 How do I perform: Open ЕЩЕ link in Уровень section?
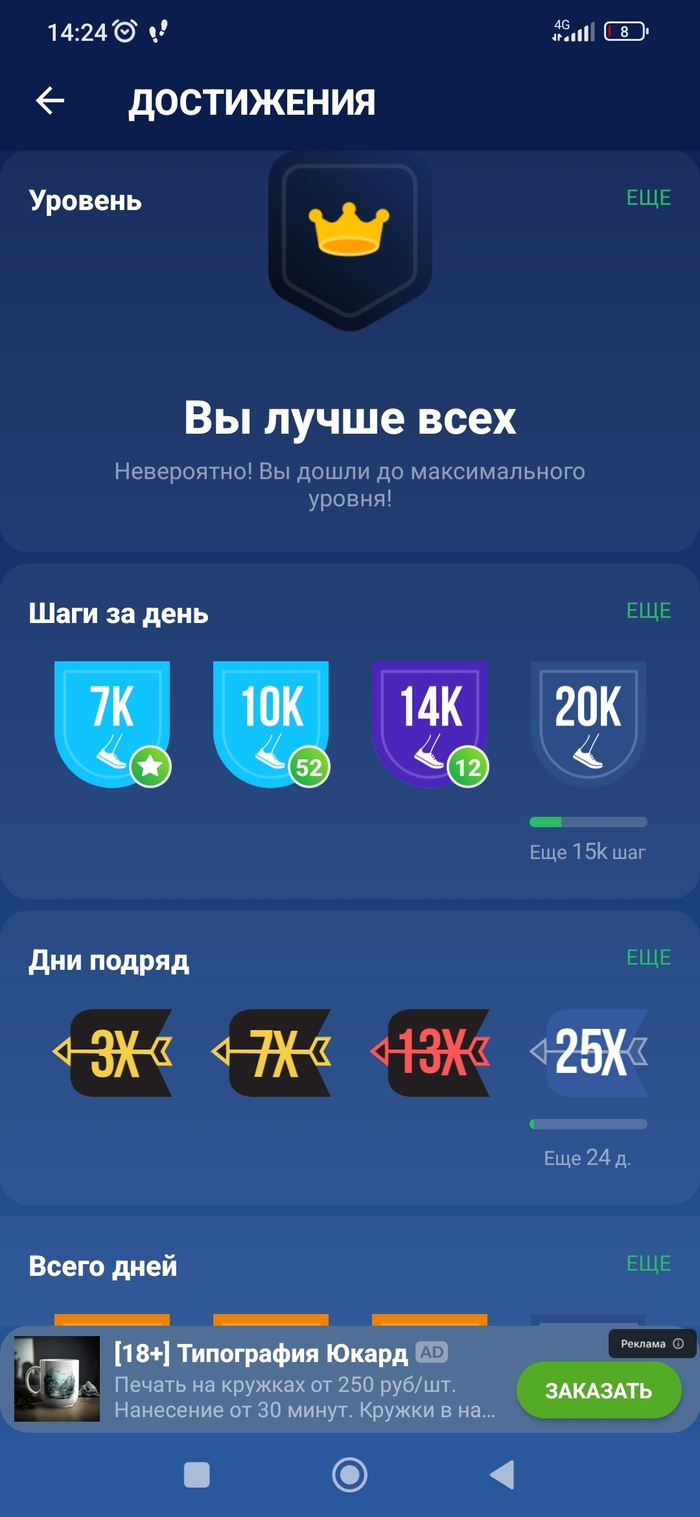648,198
